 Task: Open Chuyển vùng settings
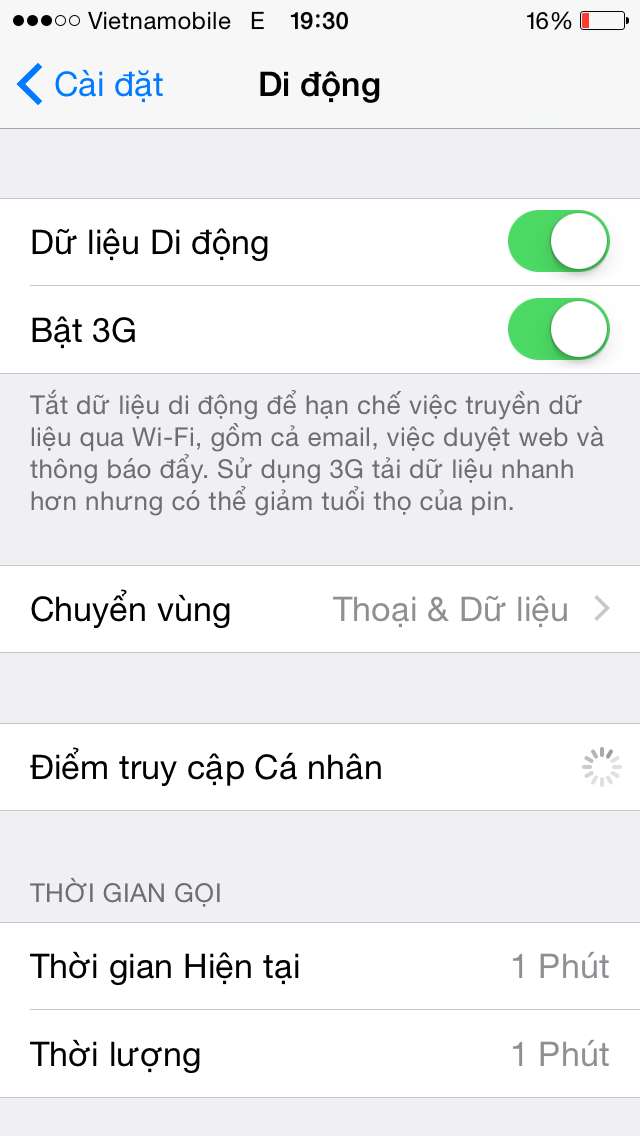(320, 609)
